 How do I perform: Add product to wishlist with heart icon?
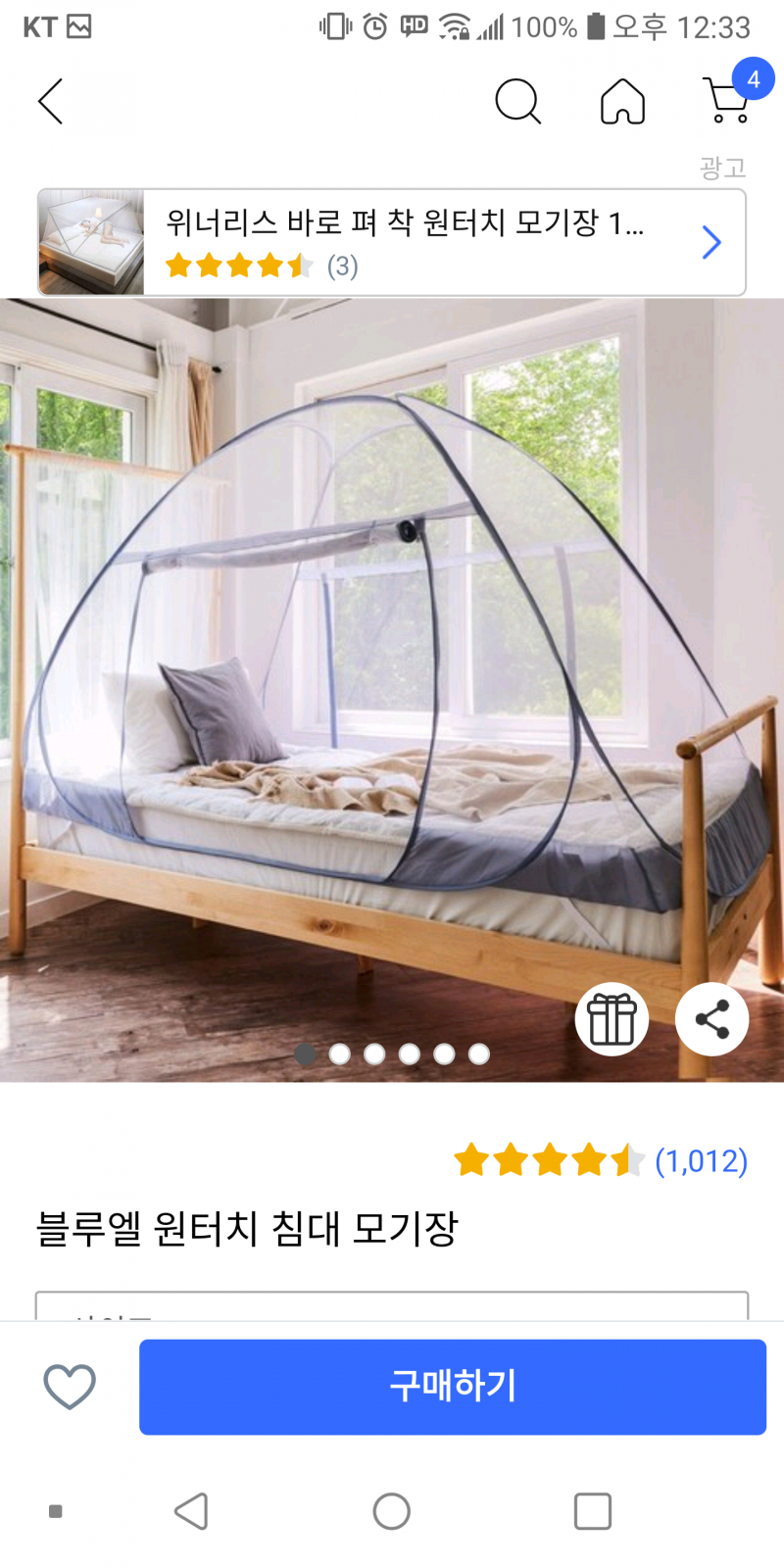coord(70,1386)
